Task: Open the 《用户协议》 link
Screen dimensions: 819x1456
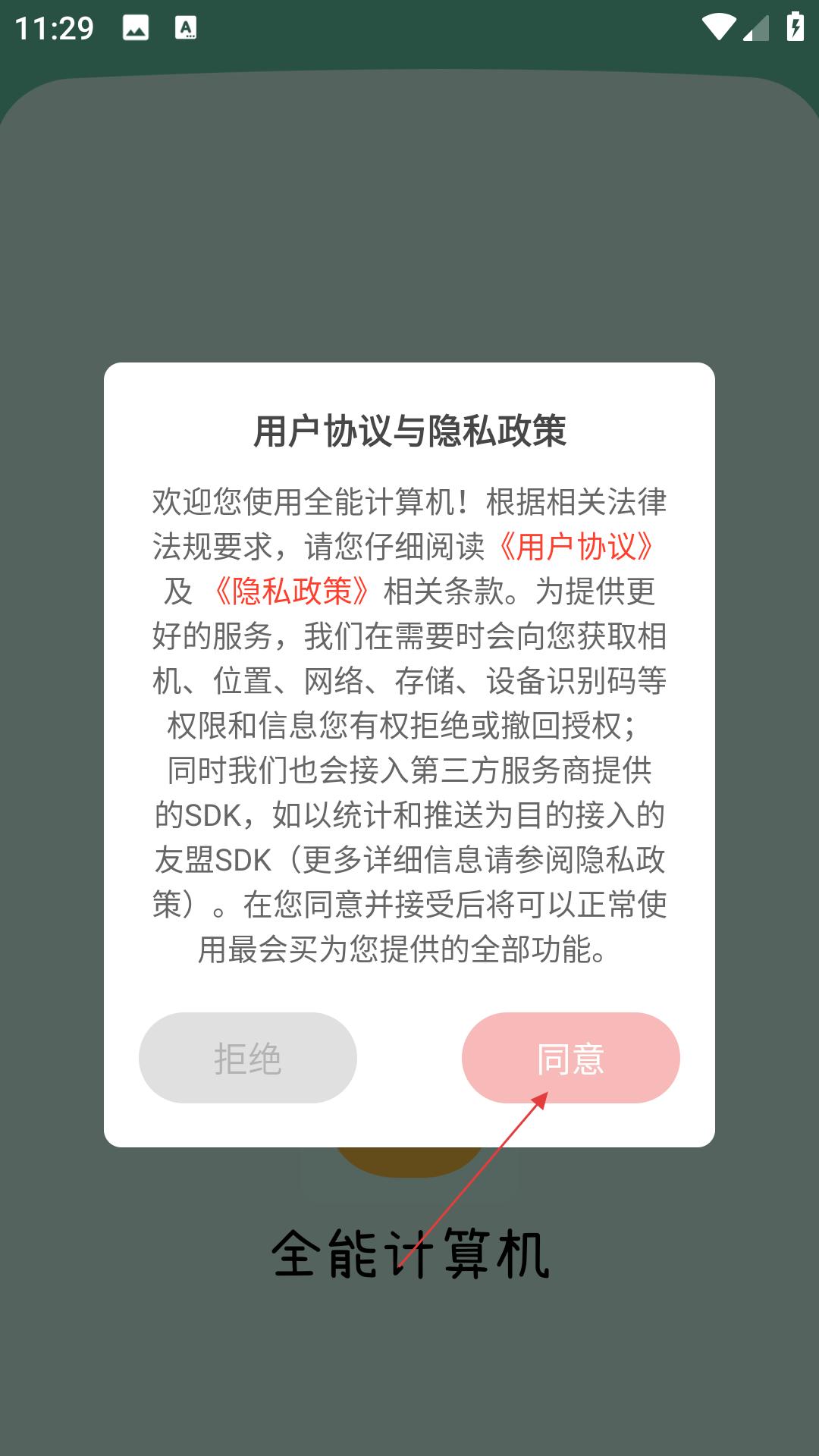Action: [576, 547]
